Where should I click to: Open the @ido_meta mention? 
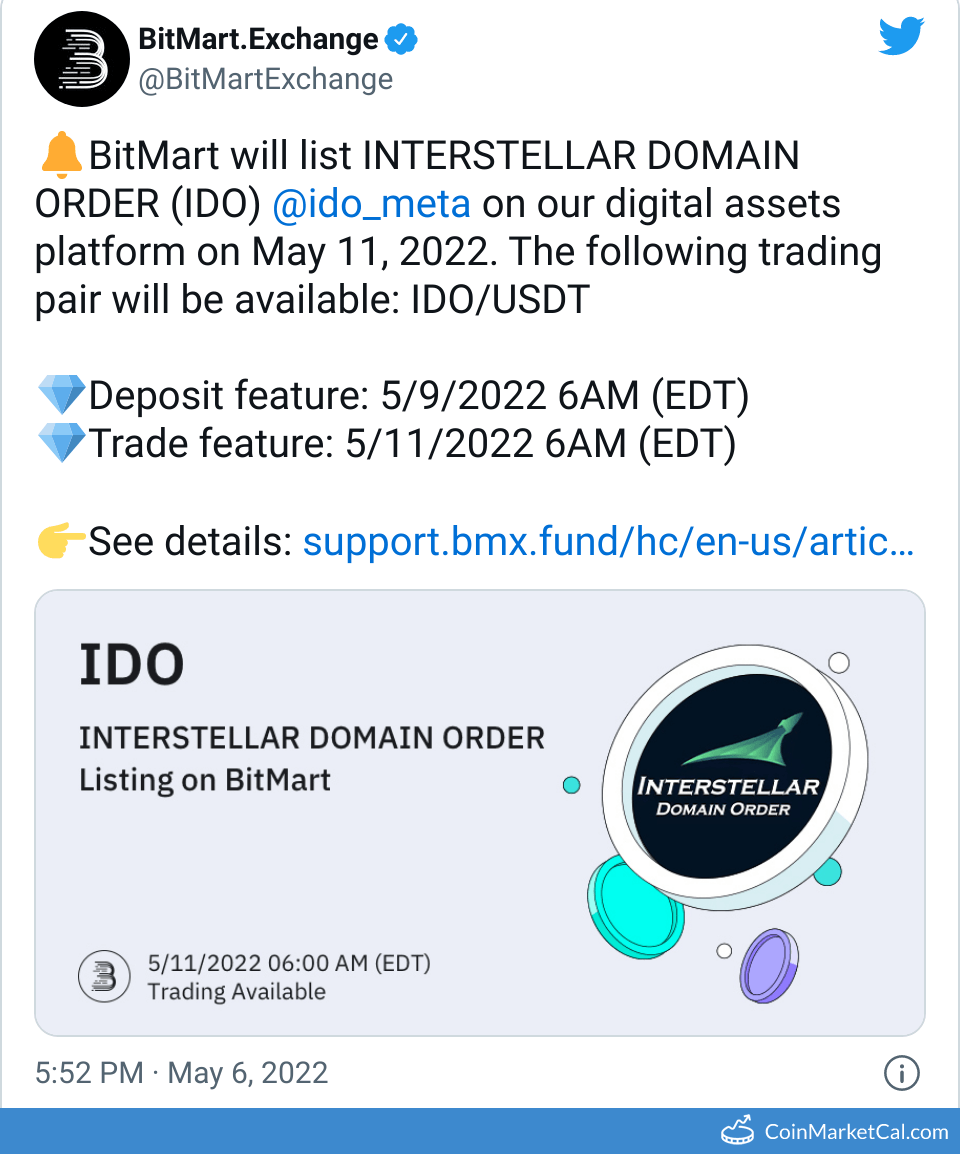[x=371, y=204]
